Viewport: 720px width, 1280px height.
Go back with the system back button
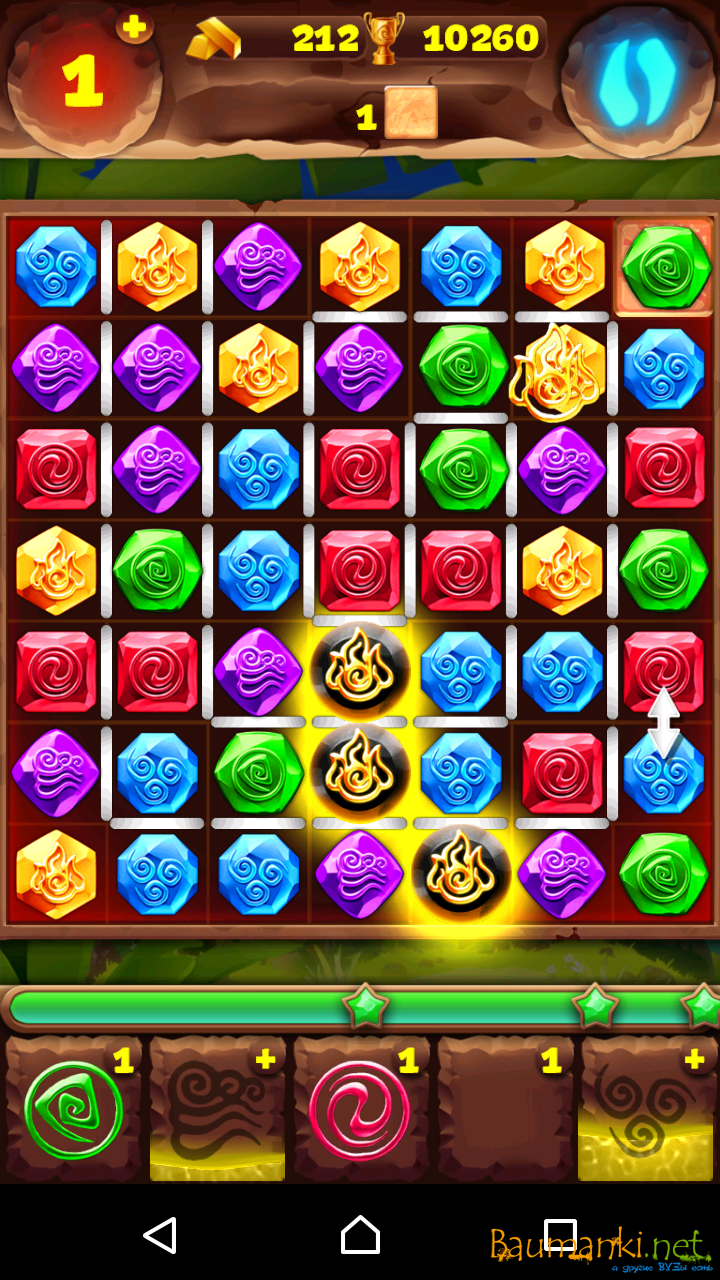[160, 1236]
